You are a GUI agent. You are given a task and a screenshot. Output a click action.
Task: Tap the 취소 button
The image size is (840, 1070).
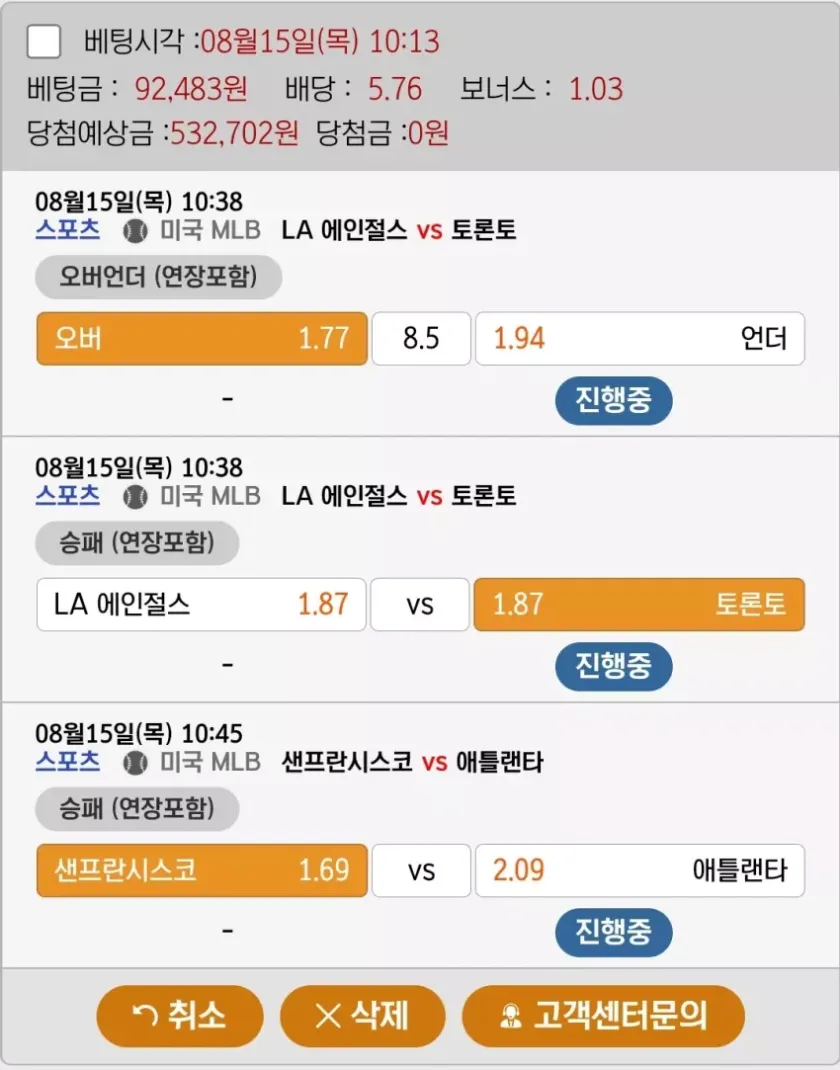pyautogui.click(x=180, y=1016)
